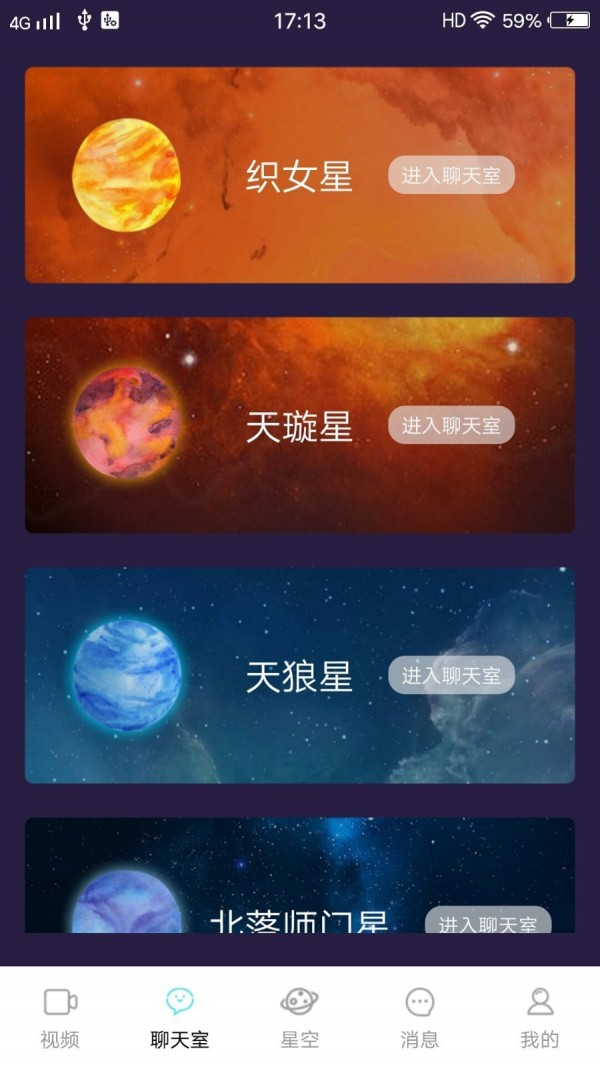This screenshot has width=600, height=1067.
Task: Enter the 天璇星 chat room
Action: coord(451,426)
